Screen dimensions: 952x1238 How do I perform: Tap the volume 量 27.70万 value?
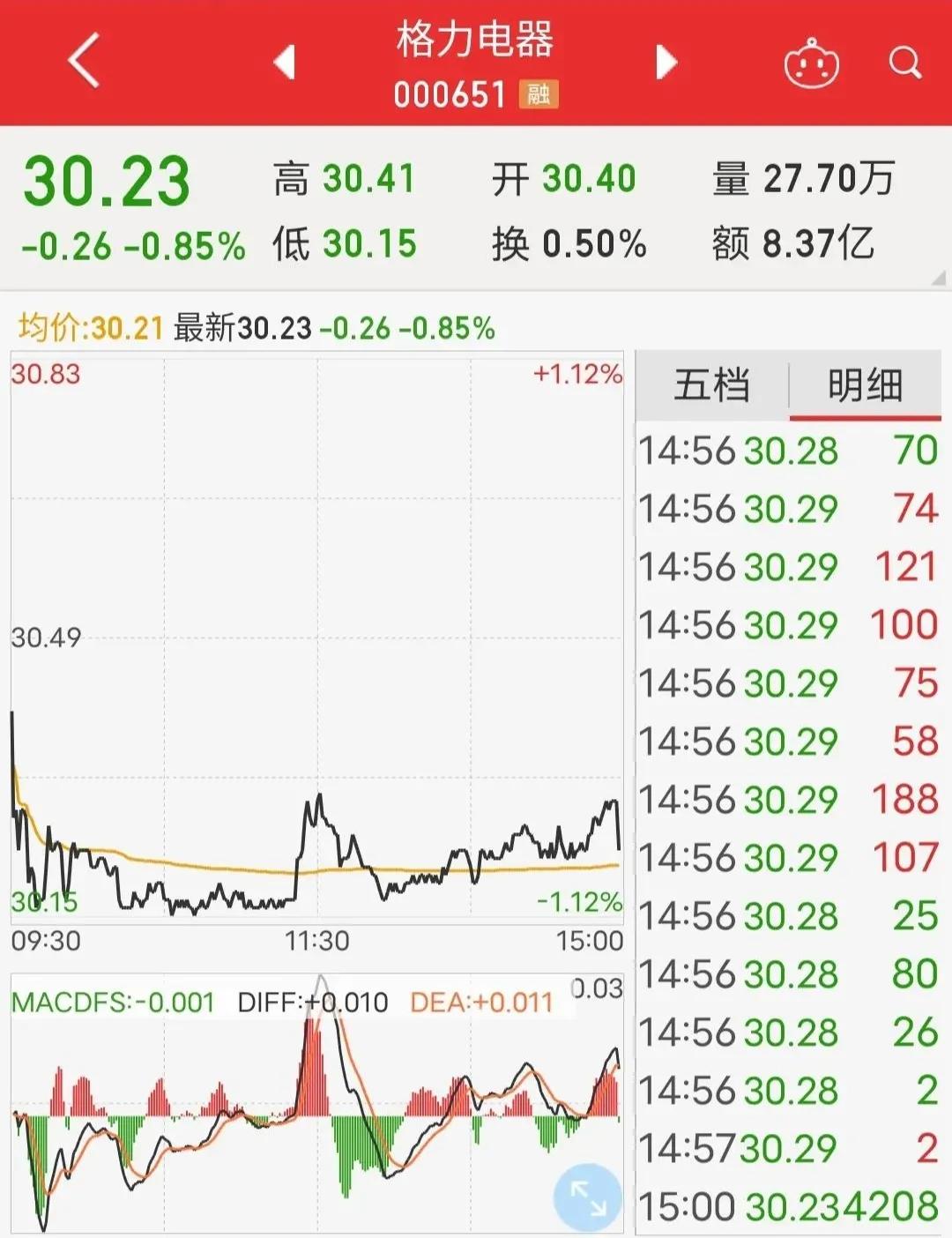point(805,177)
